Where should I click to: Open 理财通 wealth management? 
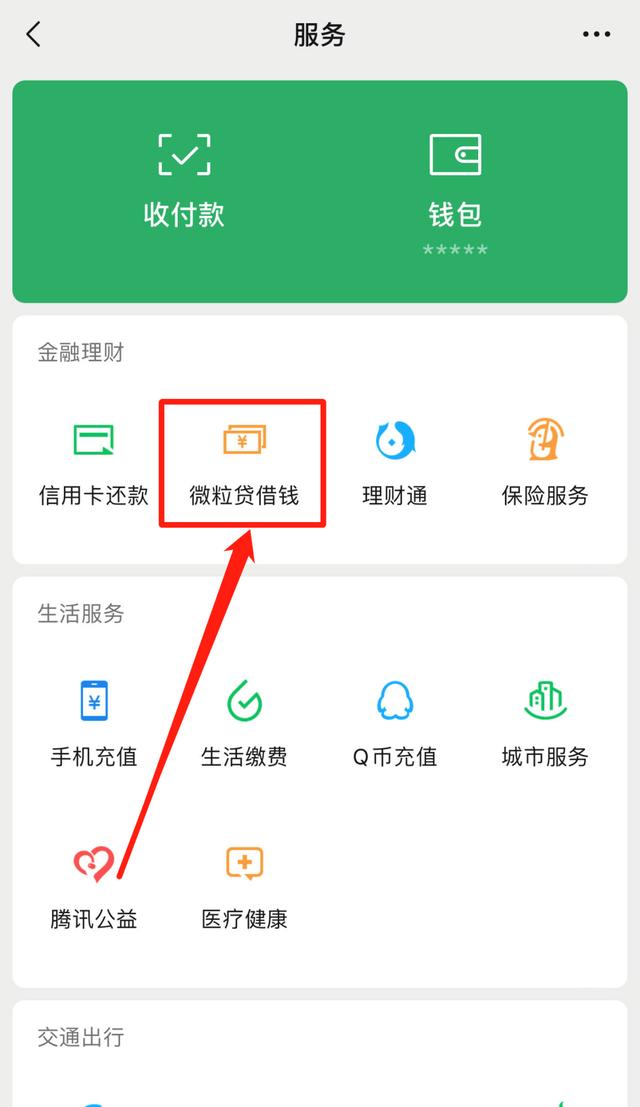(395, 462)
